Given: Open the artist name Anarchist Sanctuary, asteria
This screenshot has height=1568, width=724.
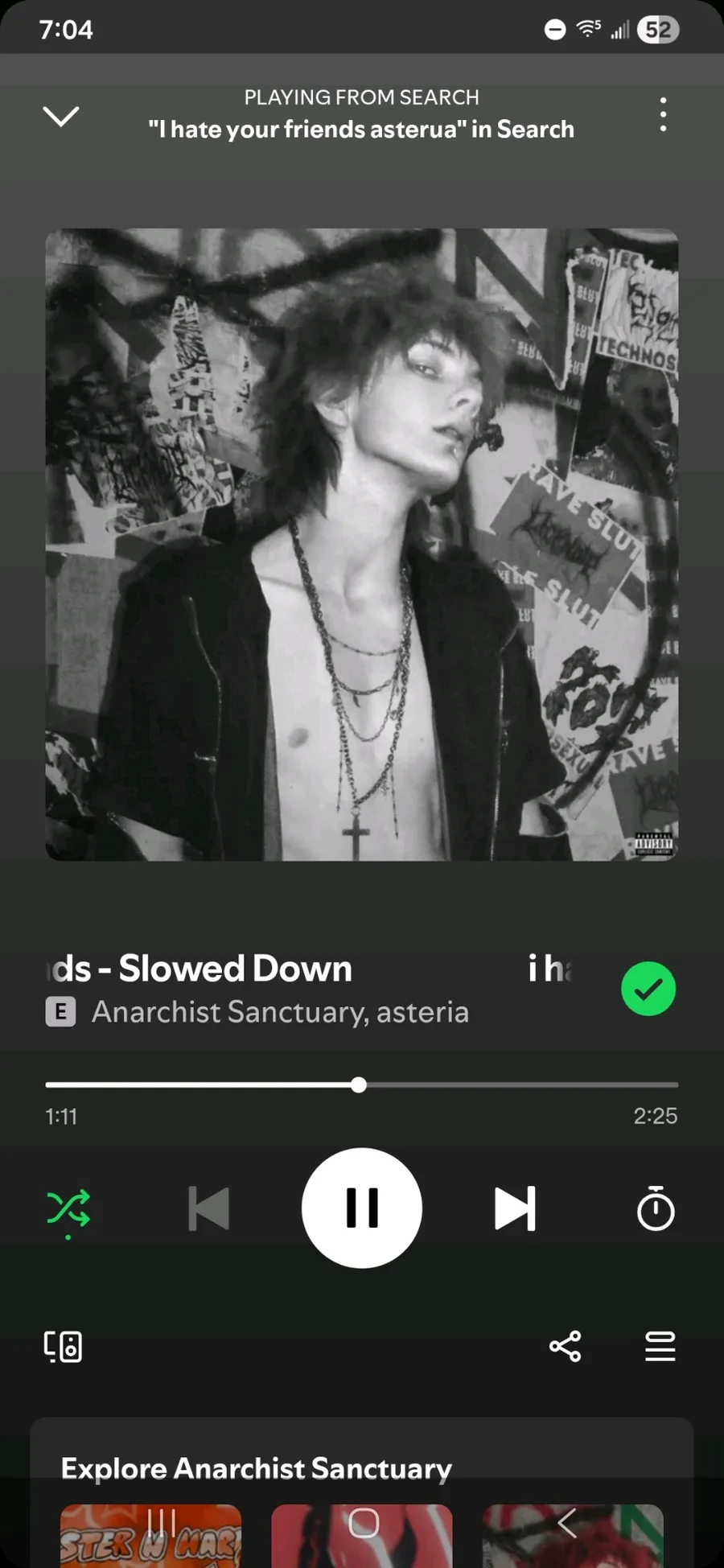Looking at the screenshot, I should pyautogui.click(x=280, y=1012).
